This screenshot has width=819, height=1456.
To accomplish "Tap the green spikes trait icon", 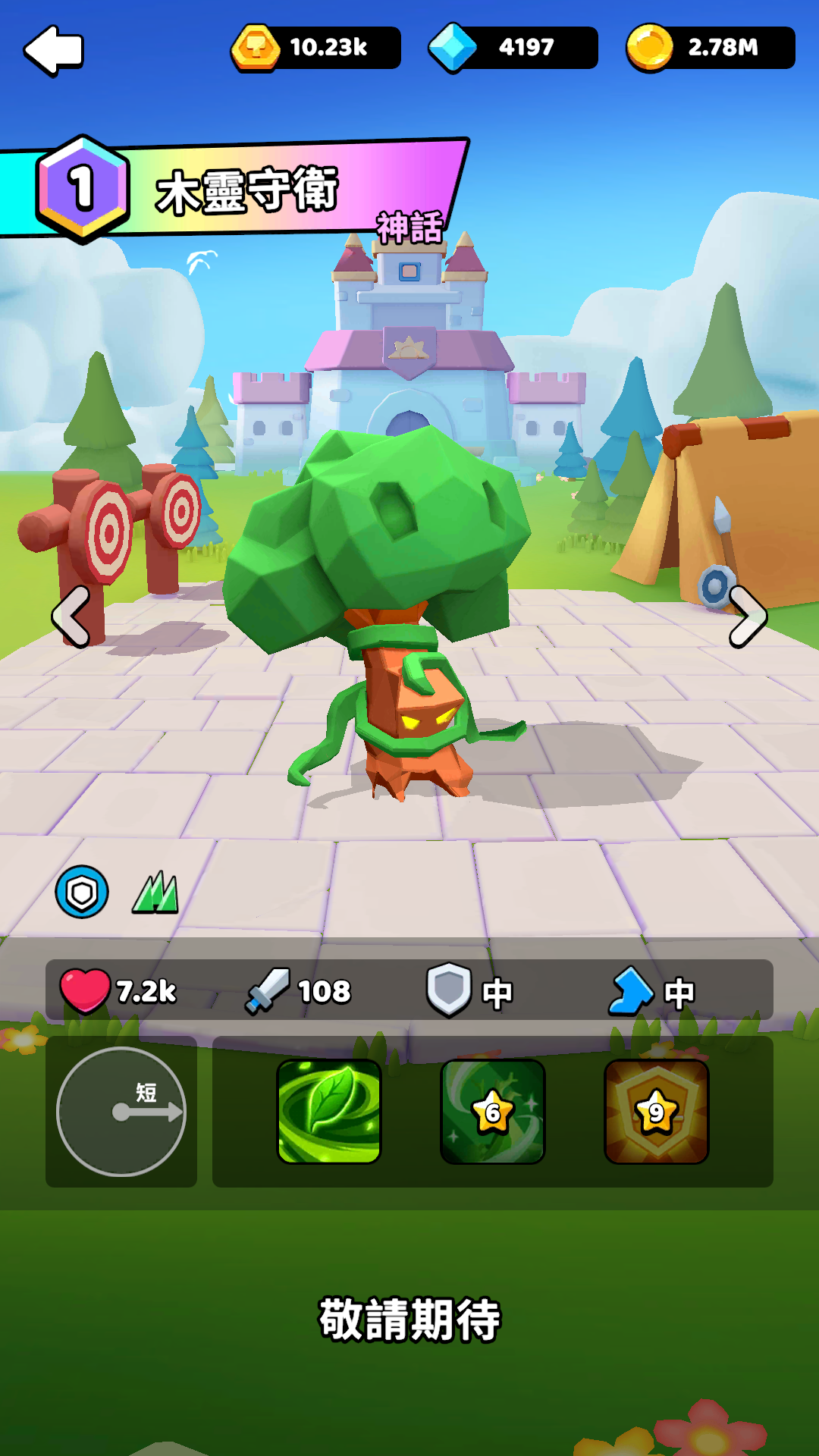I will click(x=155, y=893).
